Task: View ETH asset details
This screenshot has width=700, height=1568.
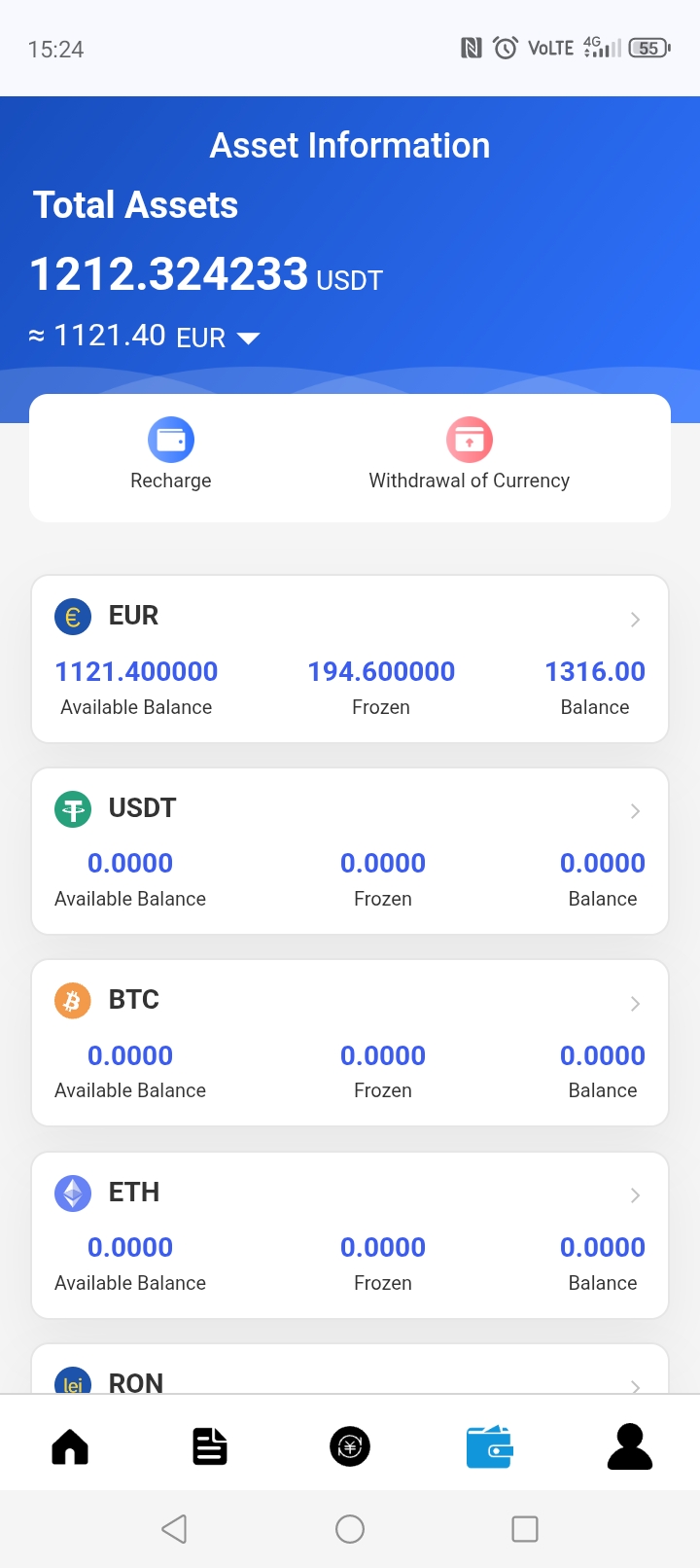Action: click(350, 1235)
